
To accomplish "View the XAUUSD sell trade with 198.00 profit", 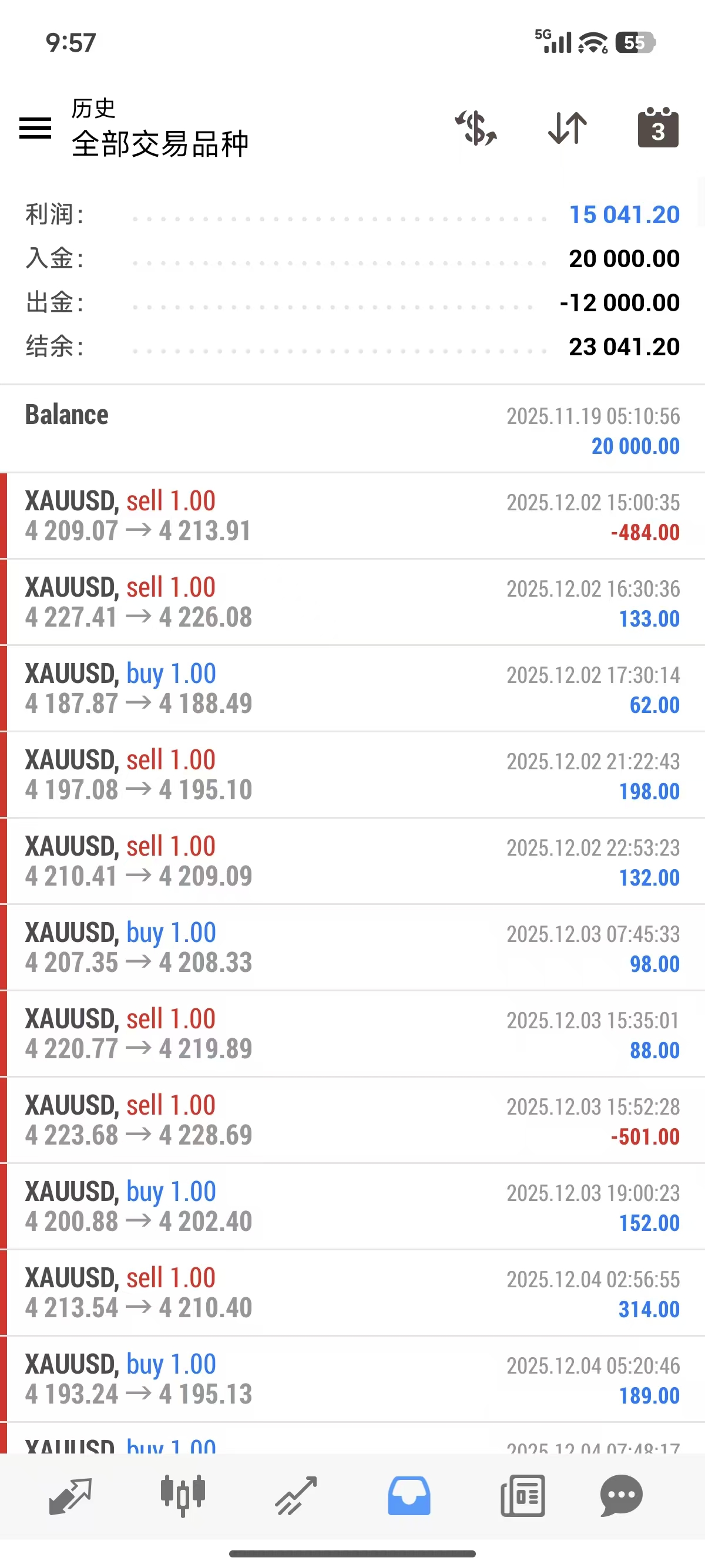I will point(352,775).
